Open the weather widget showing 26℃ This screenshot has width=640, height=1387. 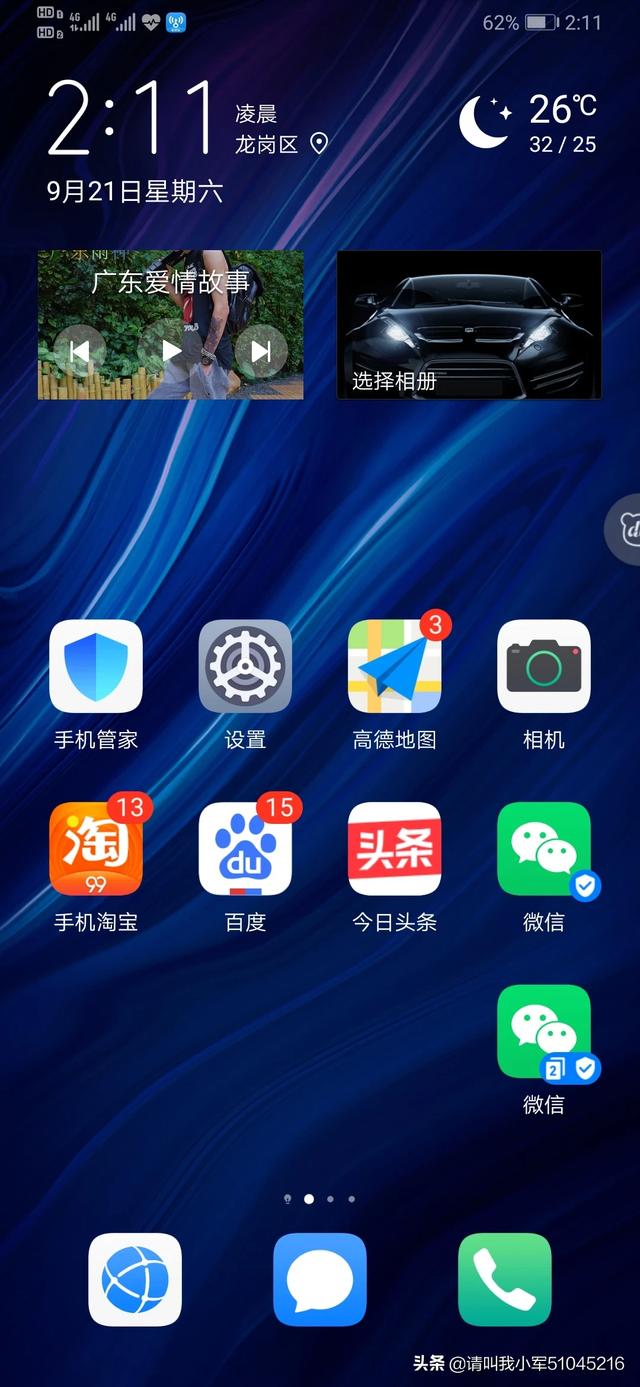point(530,124)
